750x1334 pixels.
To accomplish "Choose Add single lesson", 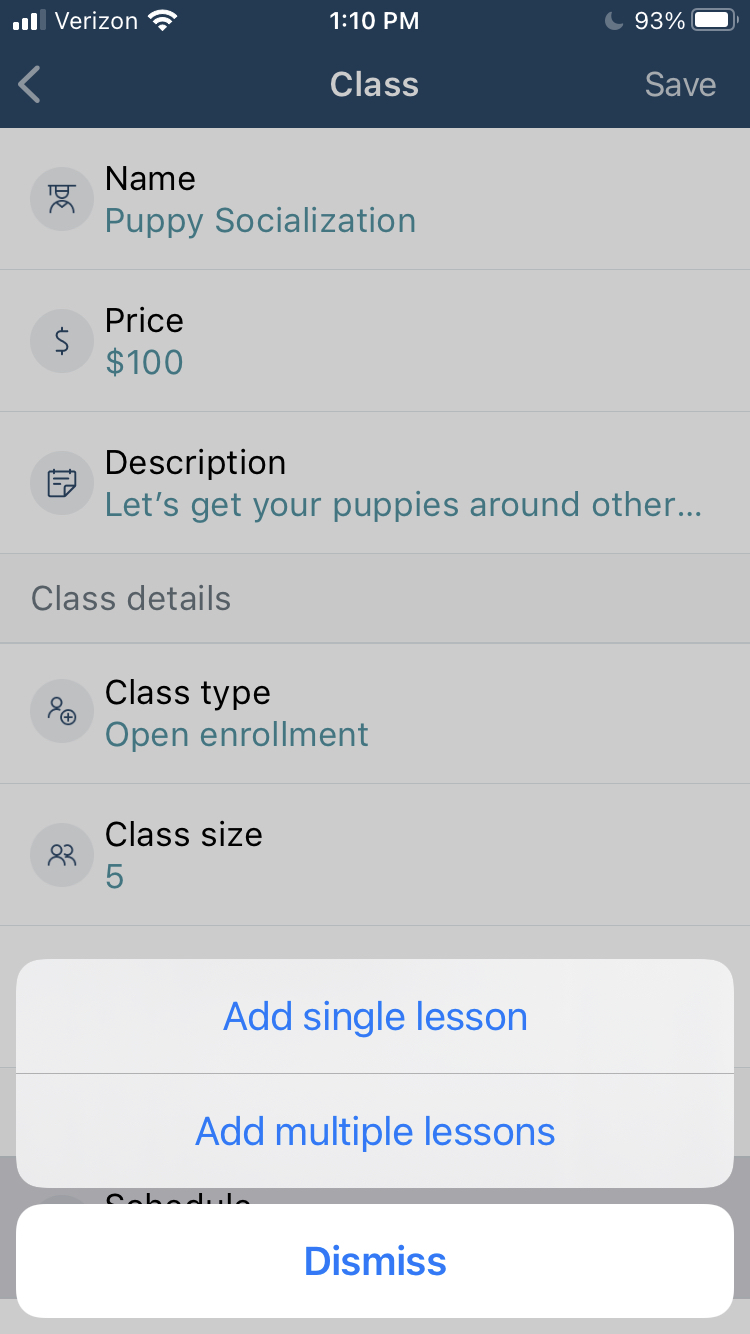I will 375,1016.
